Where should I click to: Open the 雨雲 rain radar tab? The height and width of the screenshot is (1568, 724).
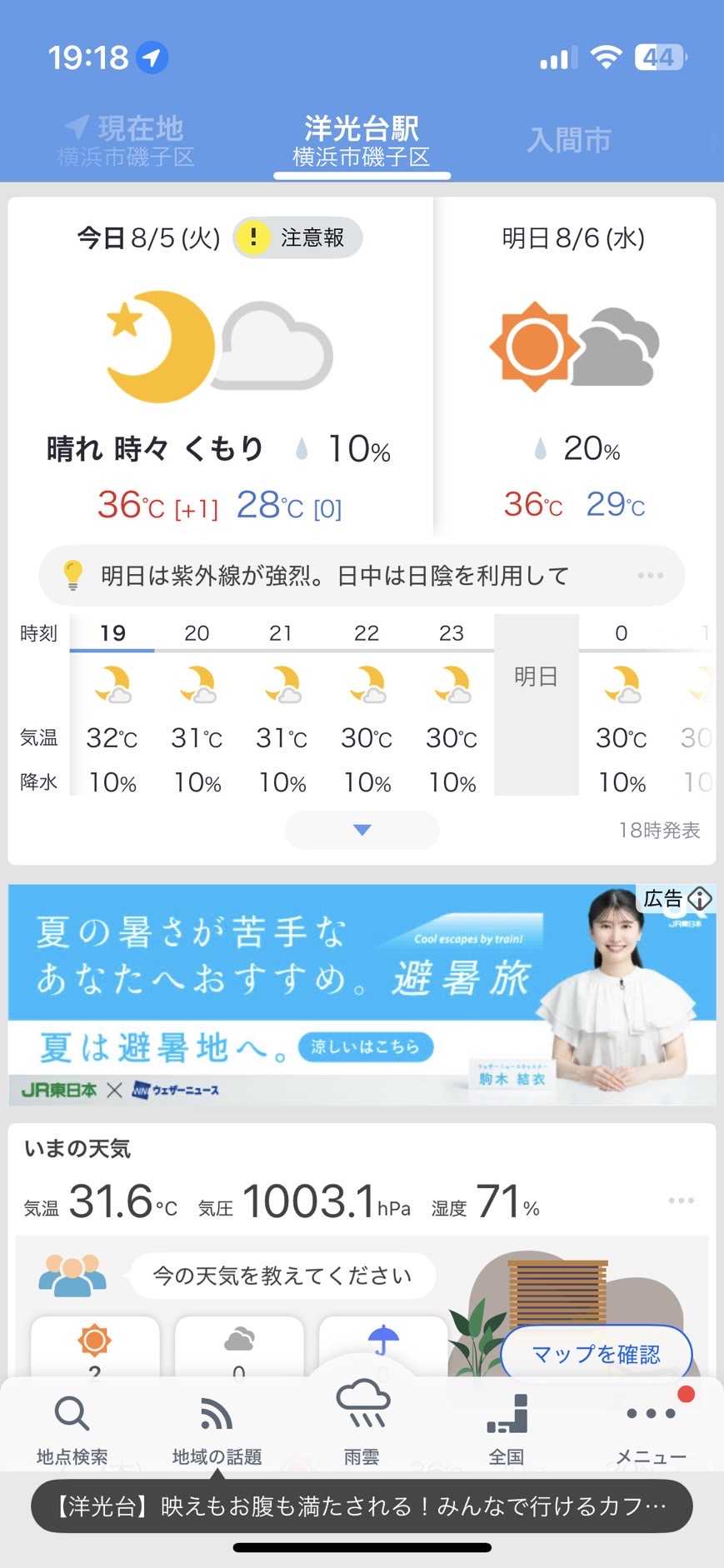click(362, 1421)
